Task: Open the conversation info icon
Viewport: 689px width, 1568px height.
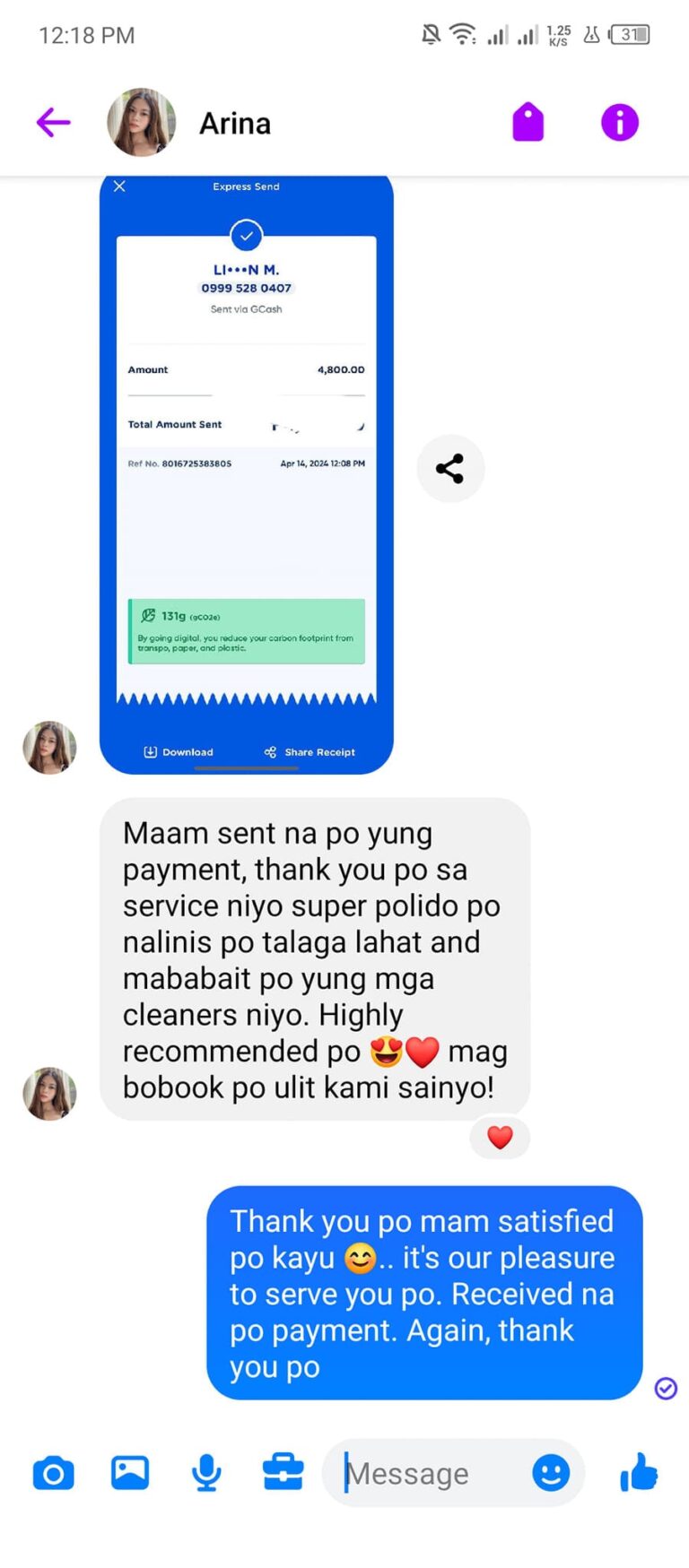Action: click(619, 122)
